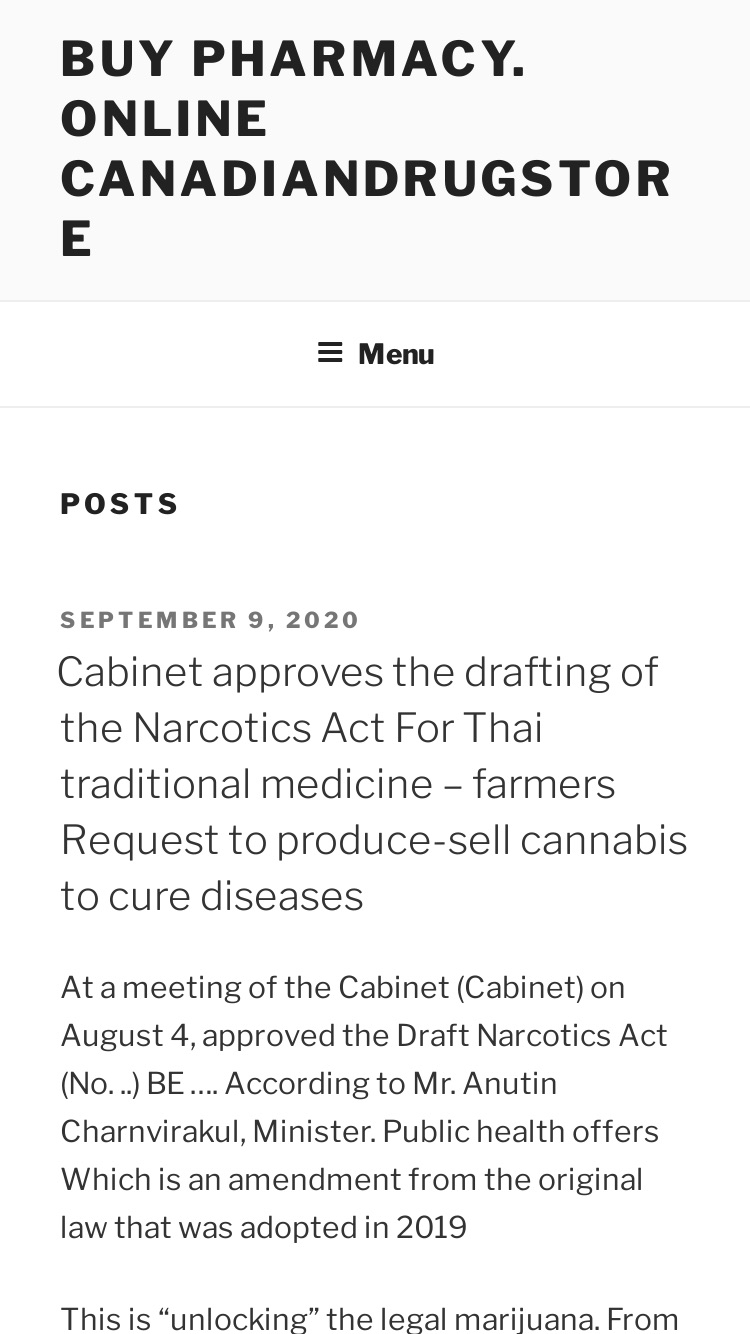Viewport: 750px width, 1334px height.
Task: Open the Buy Pharmacy site title link
Action: coord(366,148)
